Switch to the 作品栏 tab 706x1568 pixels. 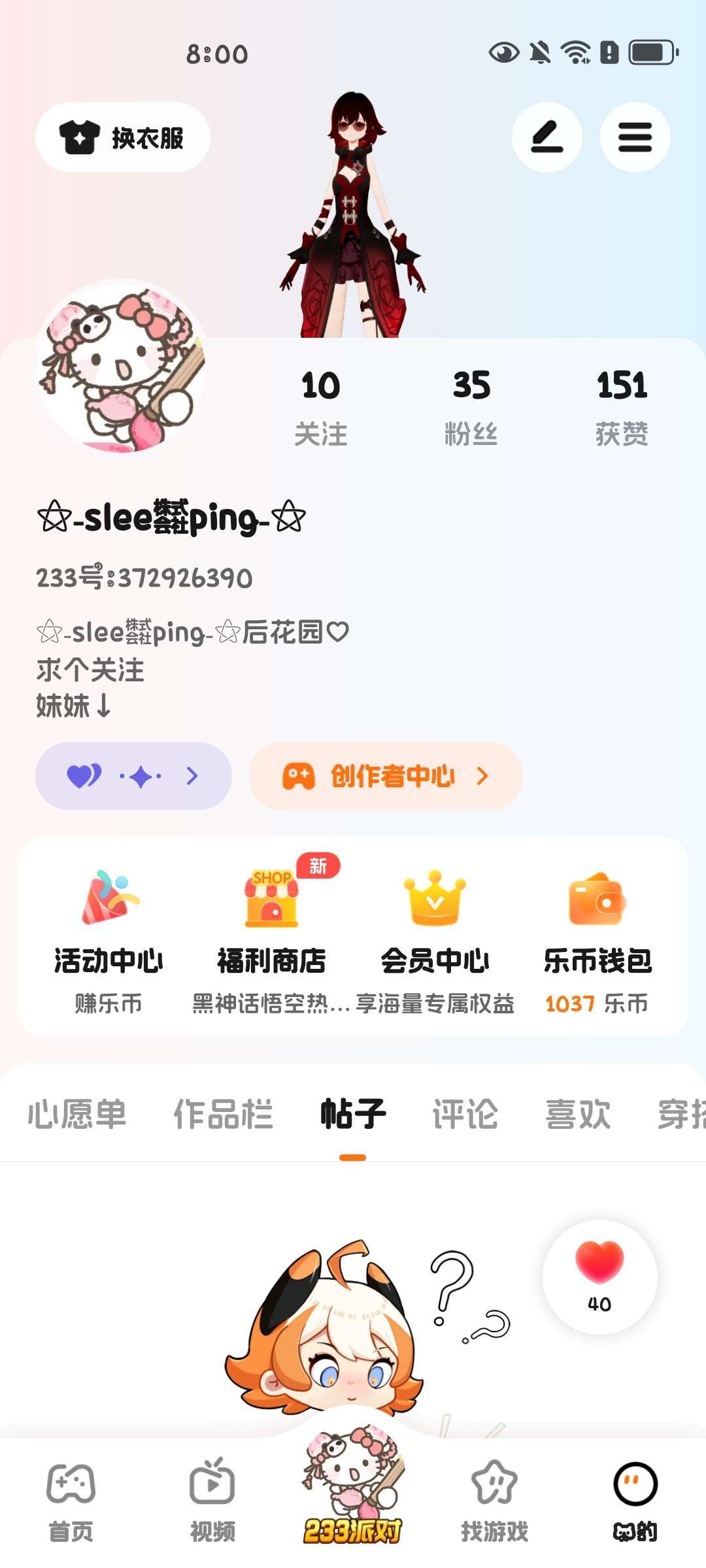pos(223,1114)
